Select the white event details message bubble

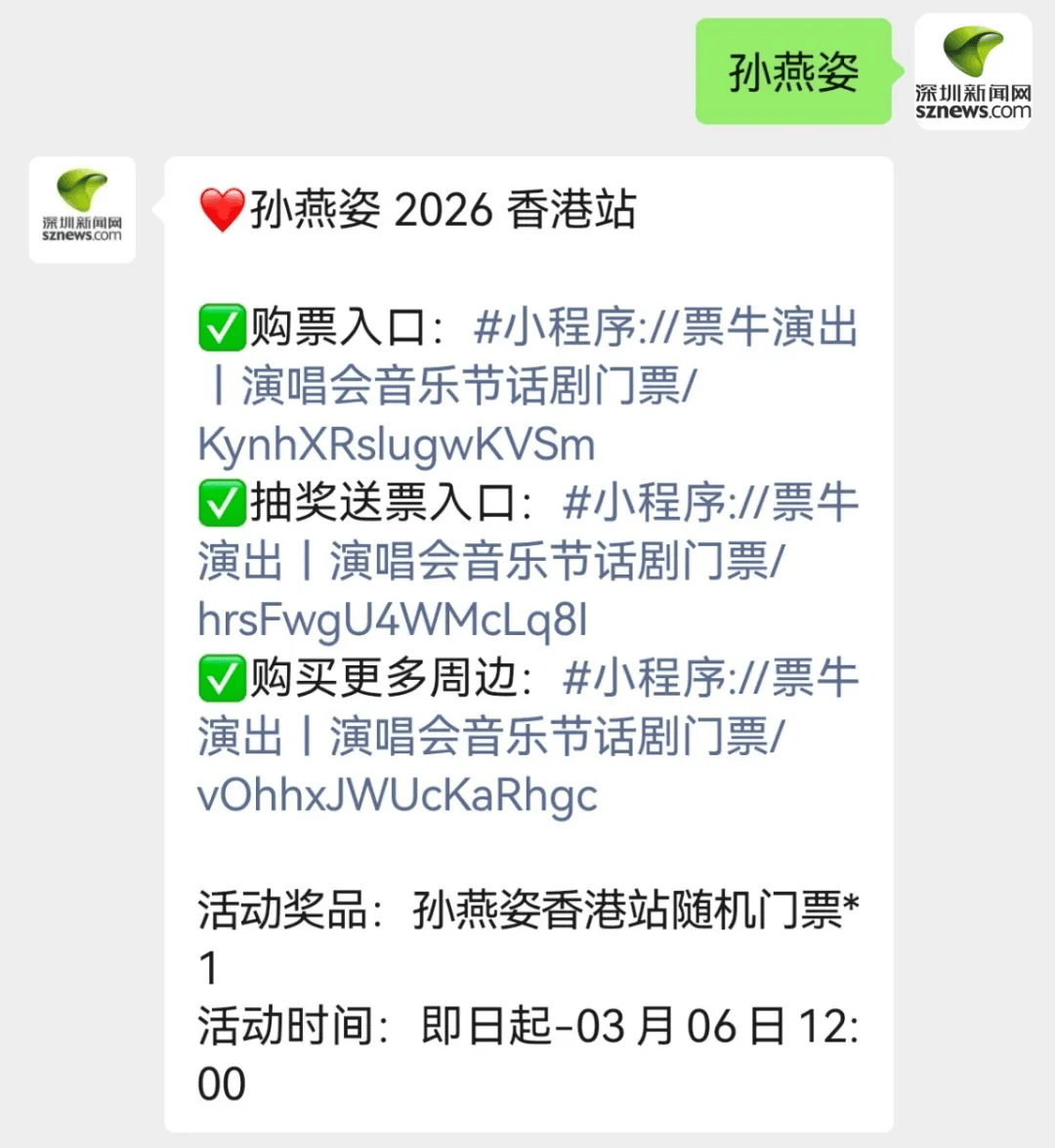pos(527,635)
